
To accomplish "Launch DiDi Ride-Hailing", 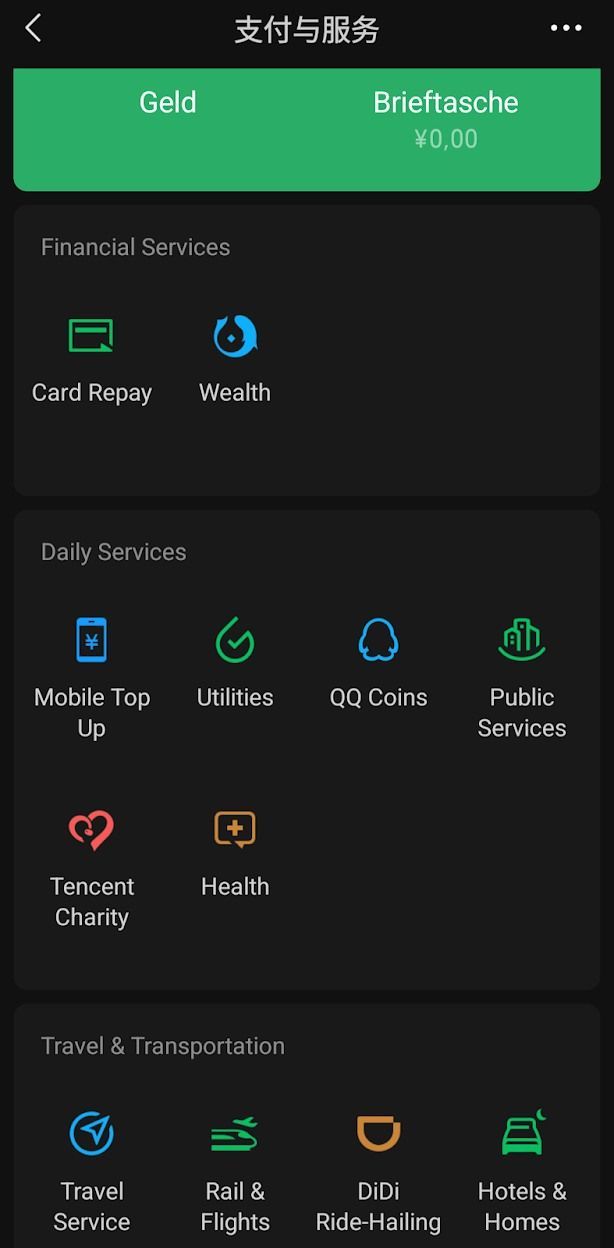I will 378,1173.
